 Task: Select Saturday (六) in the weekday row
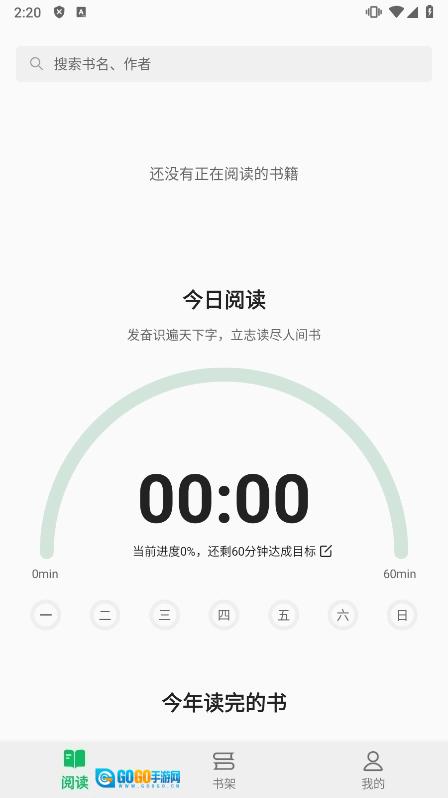click(x=343, y=615)
